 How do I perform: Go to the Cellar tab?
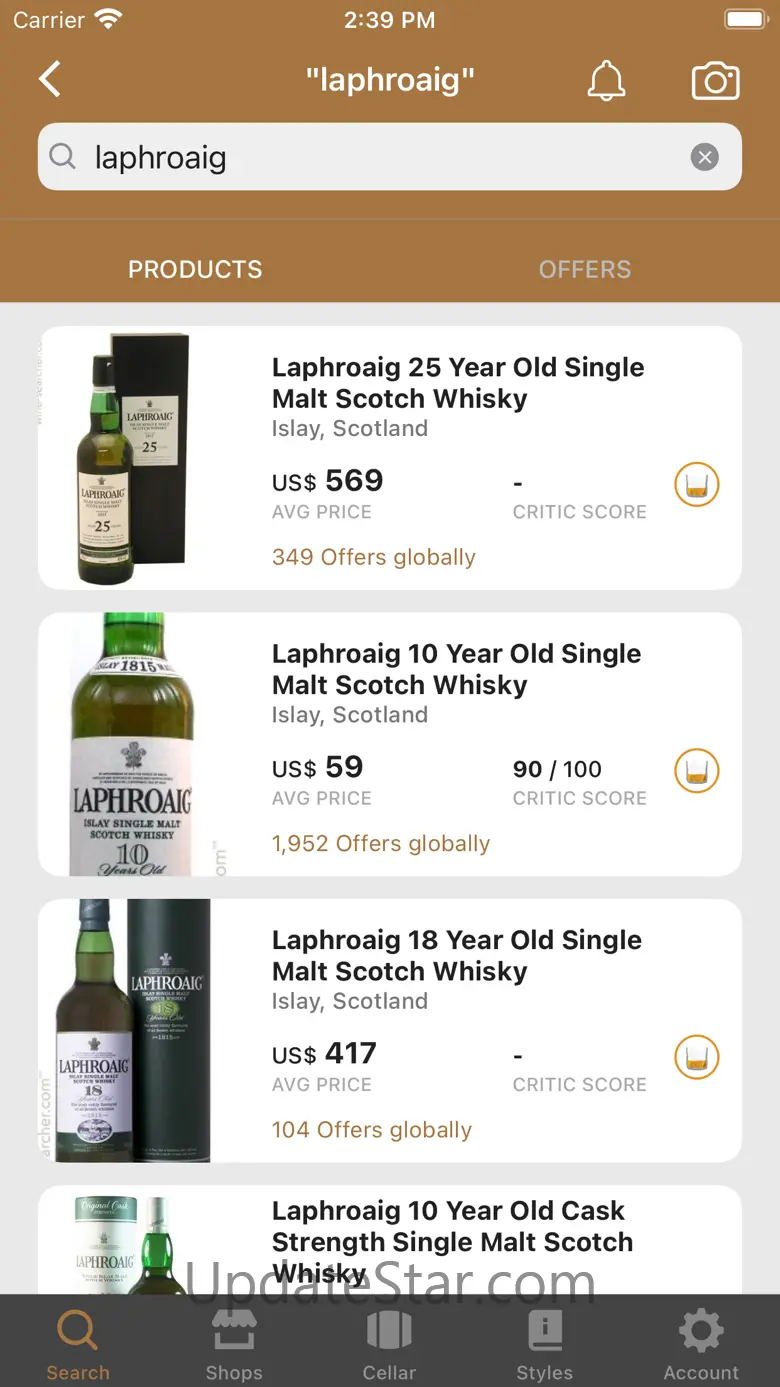[x=389, y=1345]
